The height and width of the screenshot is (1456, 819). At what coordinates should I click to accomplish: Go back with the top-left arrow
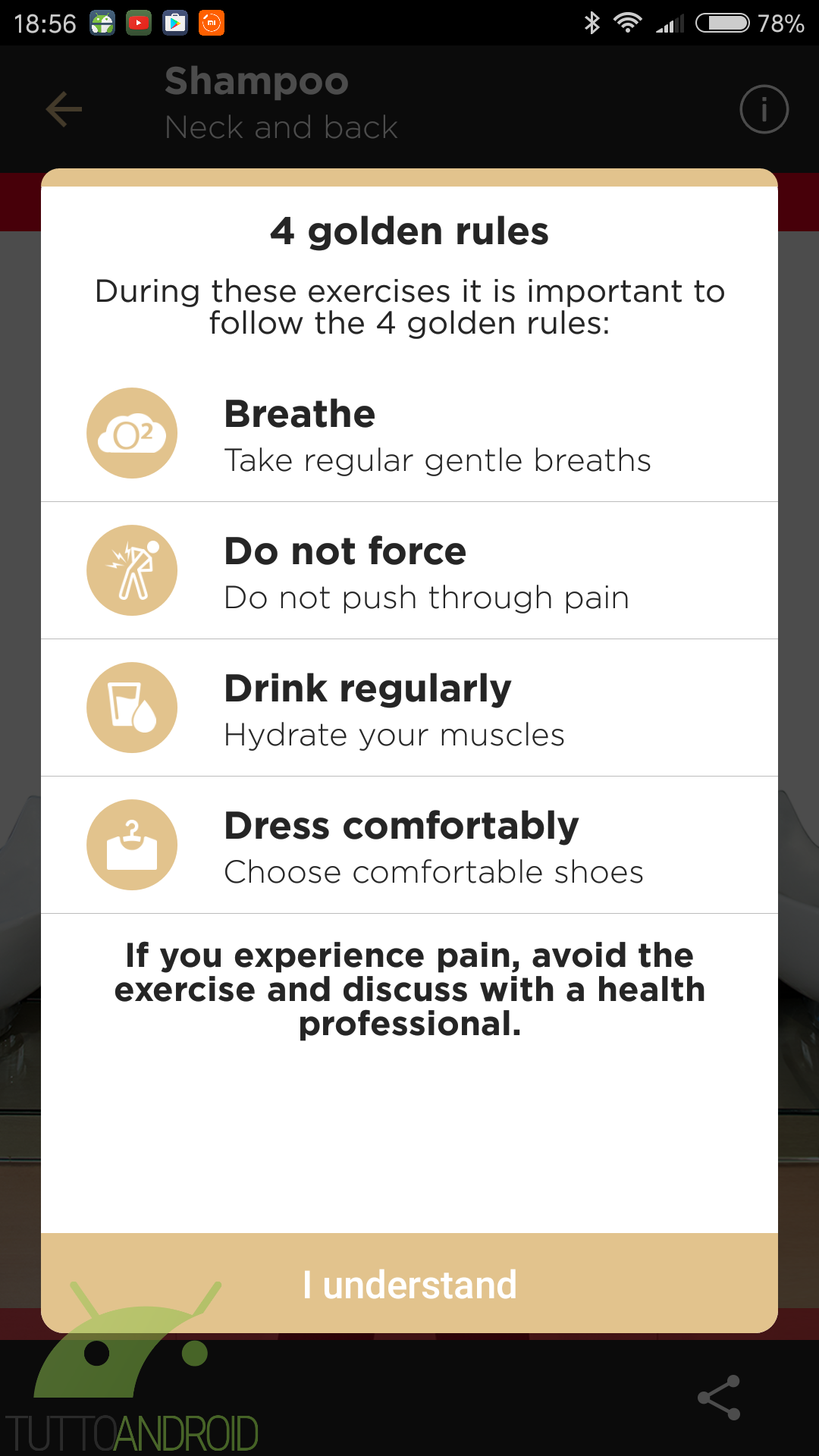tap(64, 109)
